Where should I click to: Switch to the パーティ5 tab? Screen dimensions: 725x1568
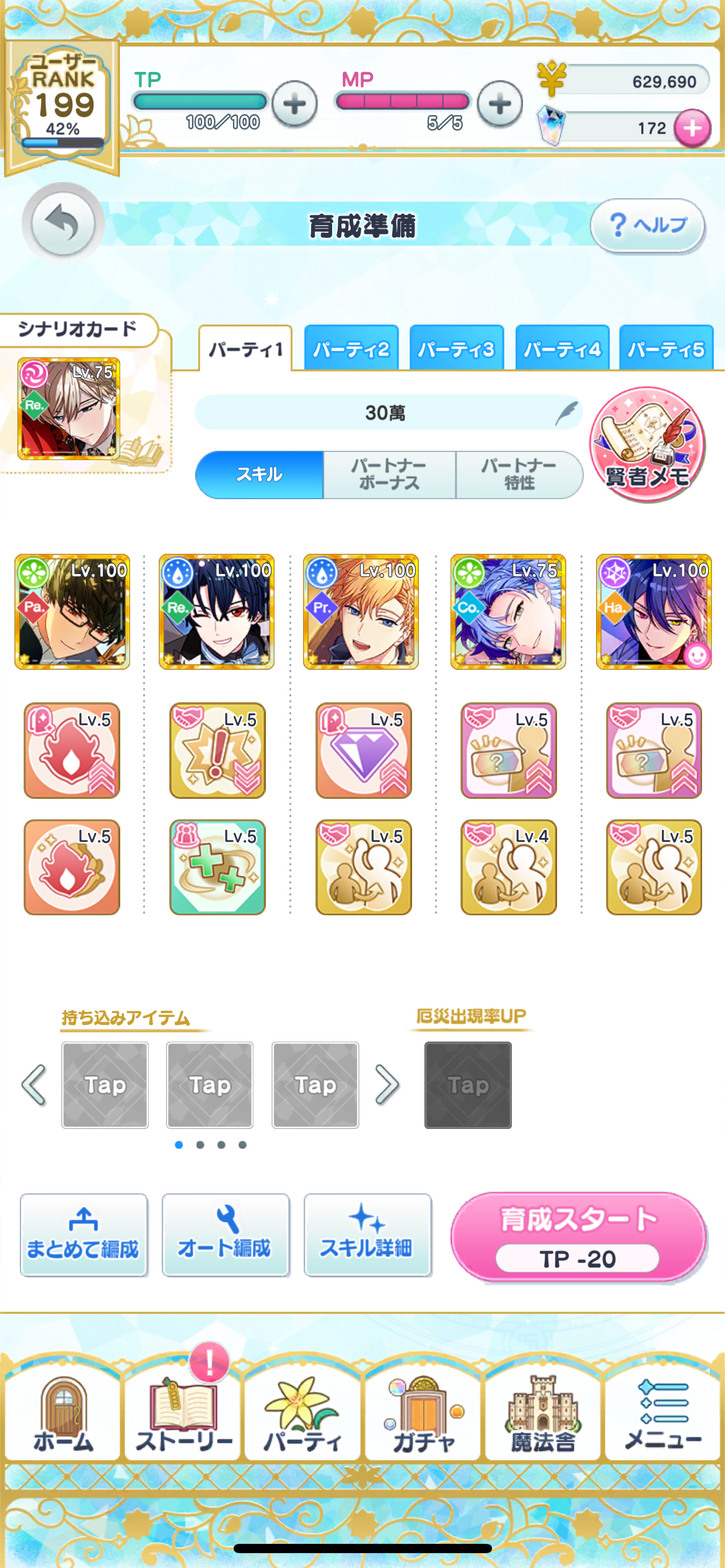(666, 349)
